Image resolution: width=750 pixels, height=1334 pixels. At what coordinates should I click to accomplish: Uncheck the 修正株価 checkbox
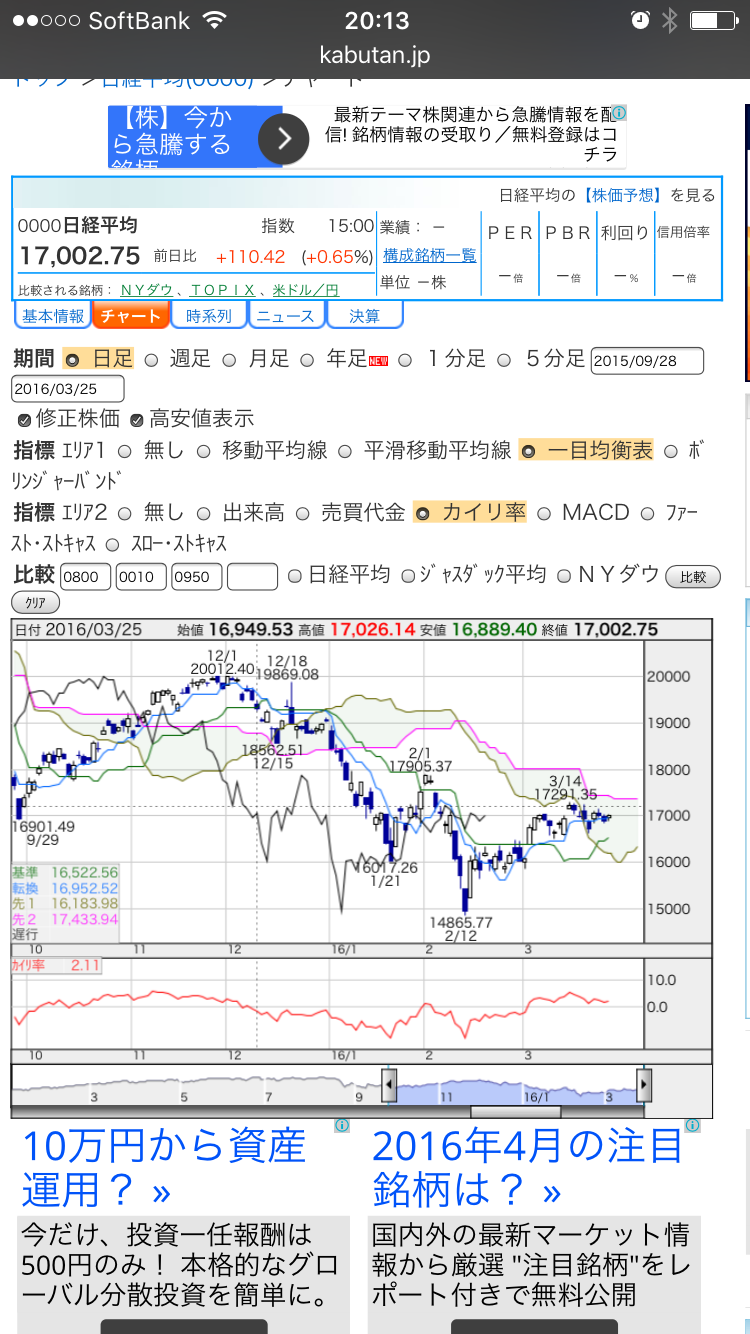point(24,420)
